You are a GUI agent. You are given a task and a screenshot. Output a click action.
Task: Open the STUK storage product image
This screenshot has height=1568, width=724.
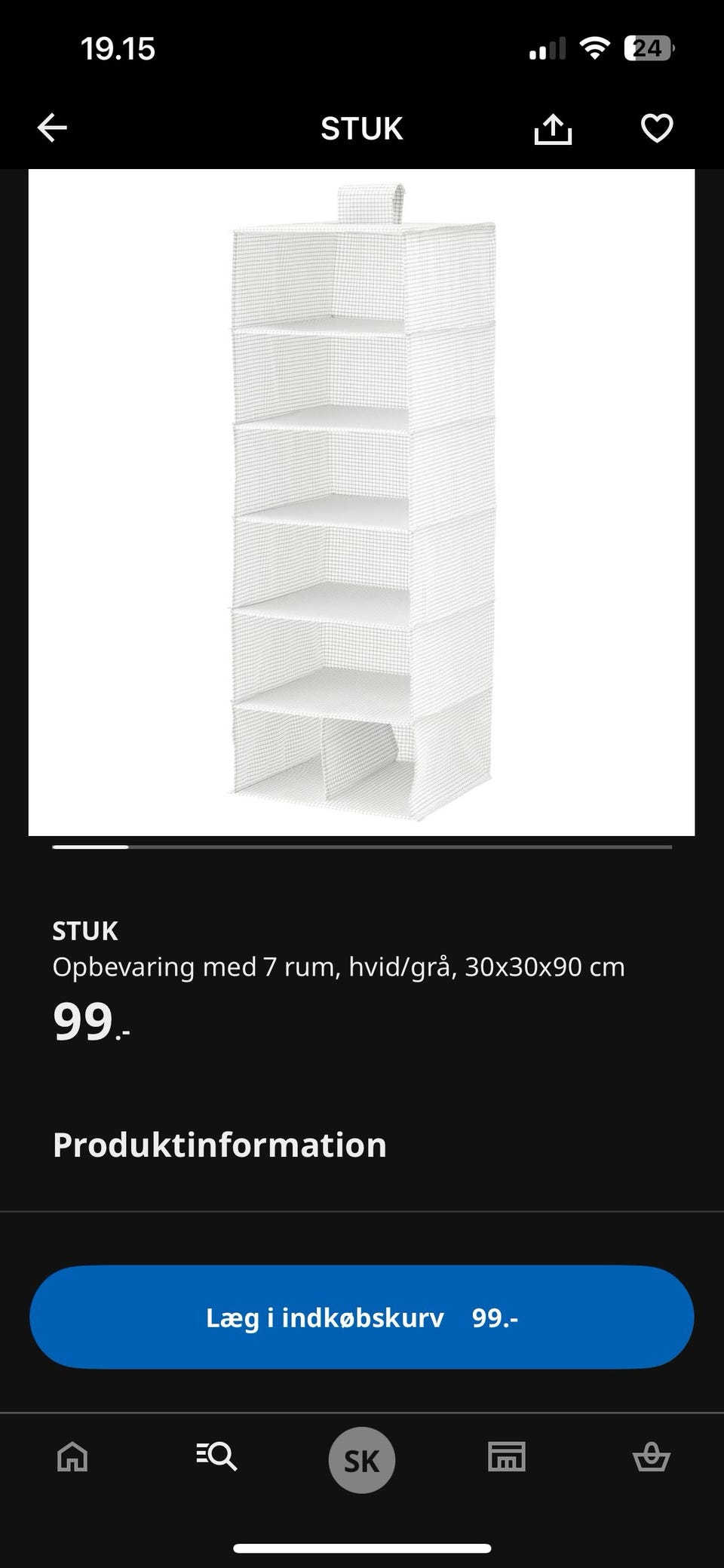[361, 502]
